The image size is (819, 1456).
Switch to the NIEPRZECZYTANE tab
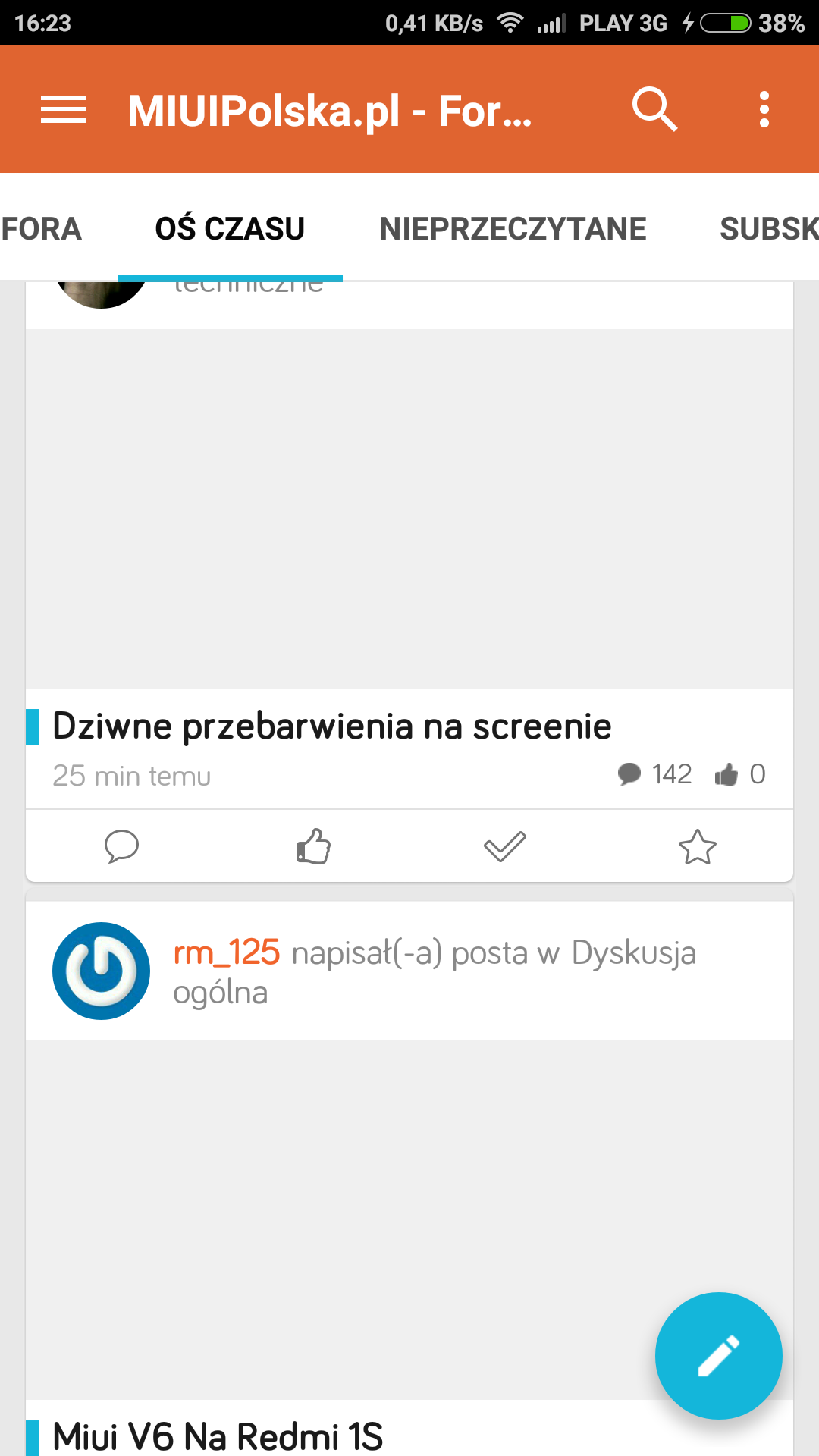pos(513,229)
